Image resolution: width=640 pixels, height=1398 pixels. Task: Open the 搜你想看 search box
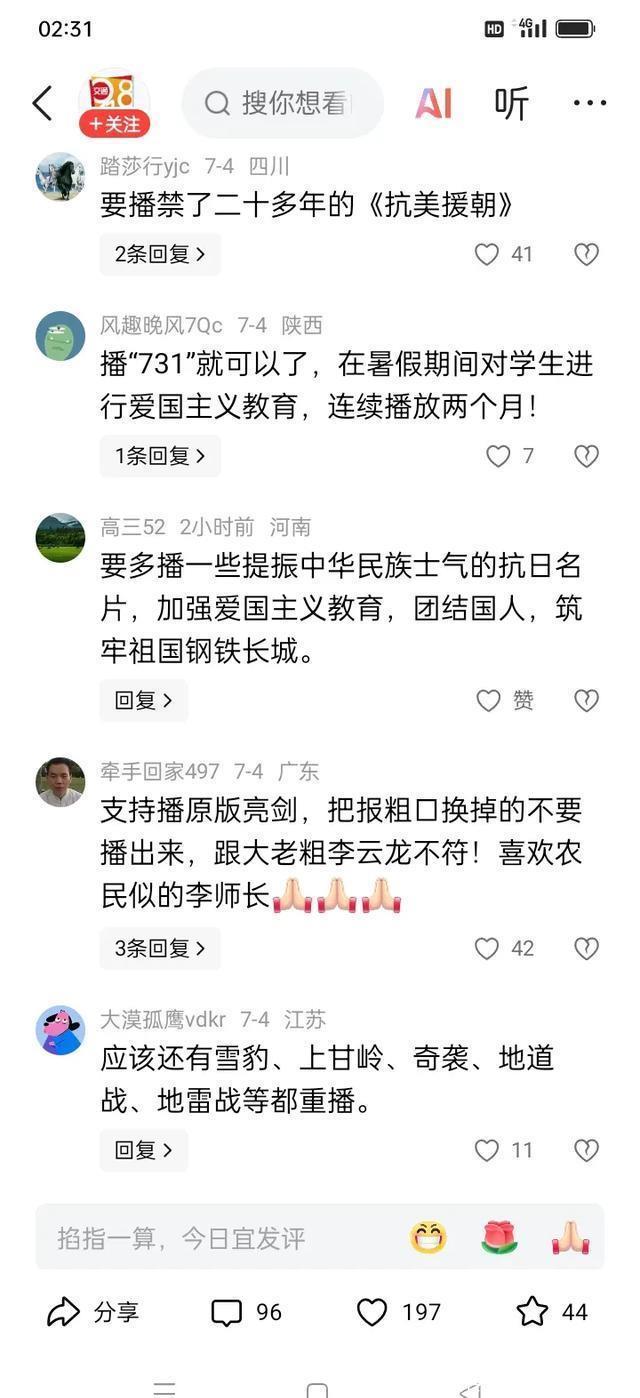point(283,103)
